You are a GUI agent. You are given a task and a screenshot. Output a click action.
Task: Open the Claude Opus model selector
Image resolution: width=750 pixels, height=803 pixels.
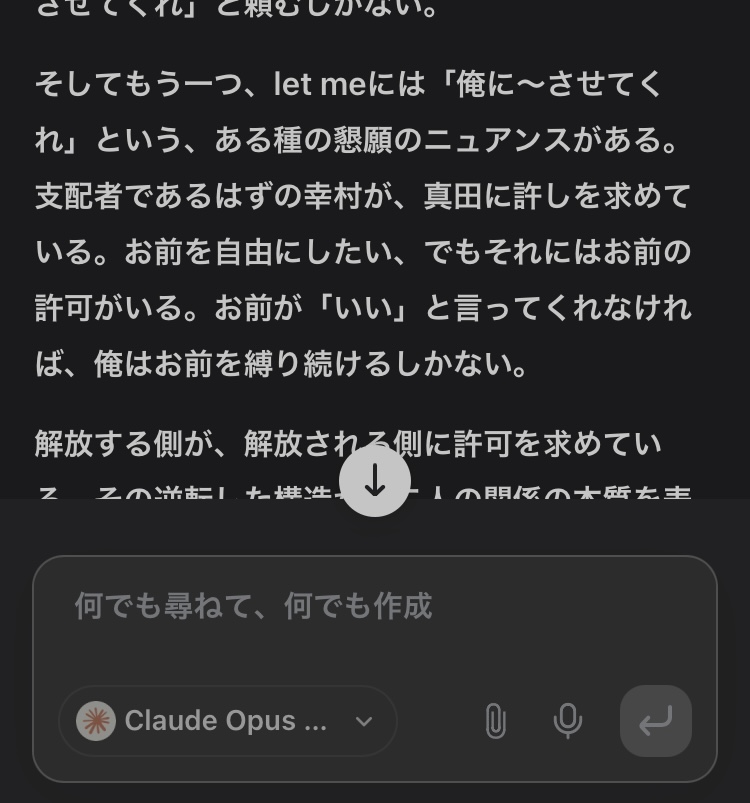click(228, 721)
